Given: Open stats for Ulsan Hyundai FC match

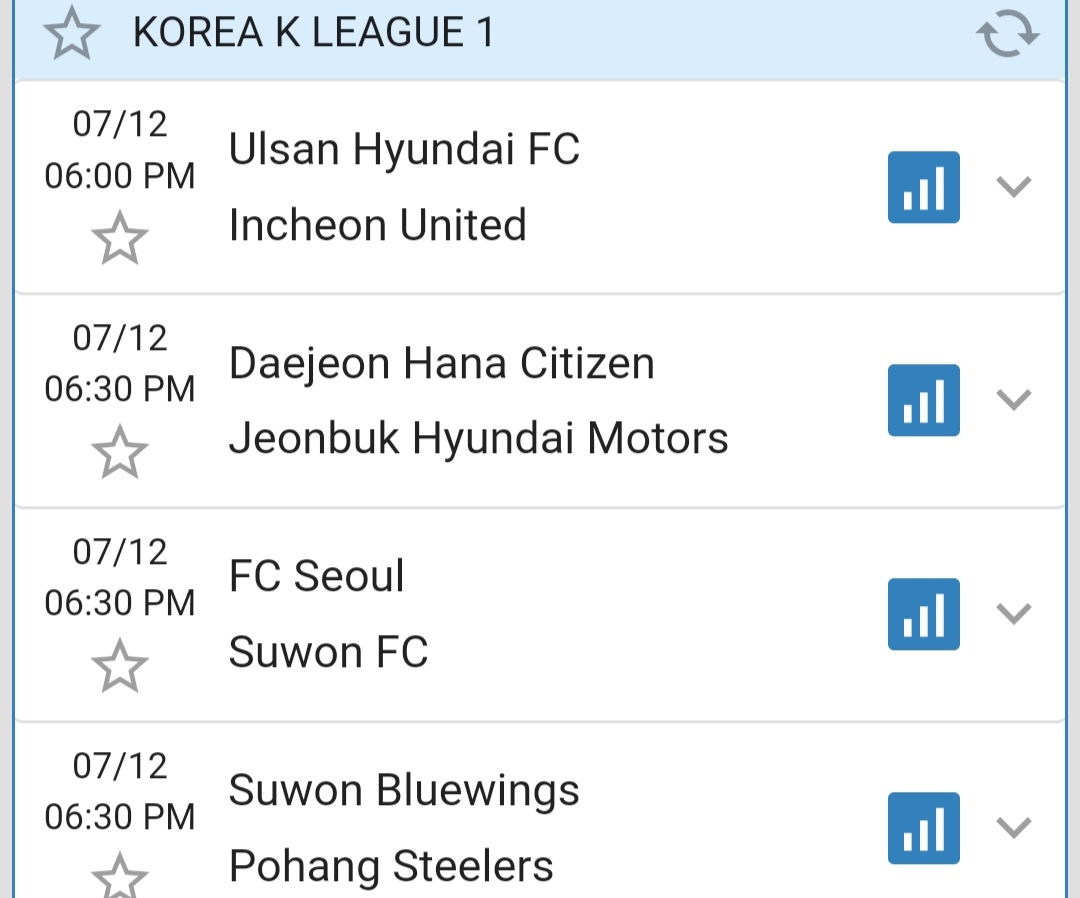Looking at the screenshot, I should coord(923,187).
